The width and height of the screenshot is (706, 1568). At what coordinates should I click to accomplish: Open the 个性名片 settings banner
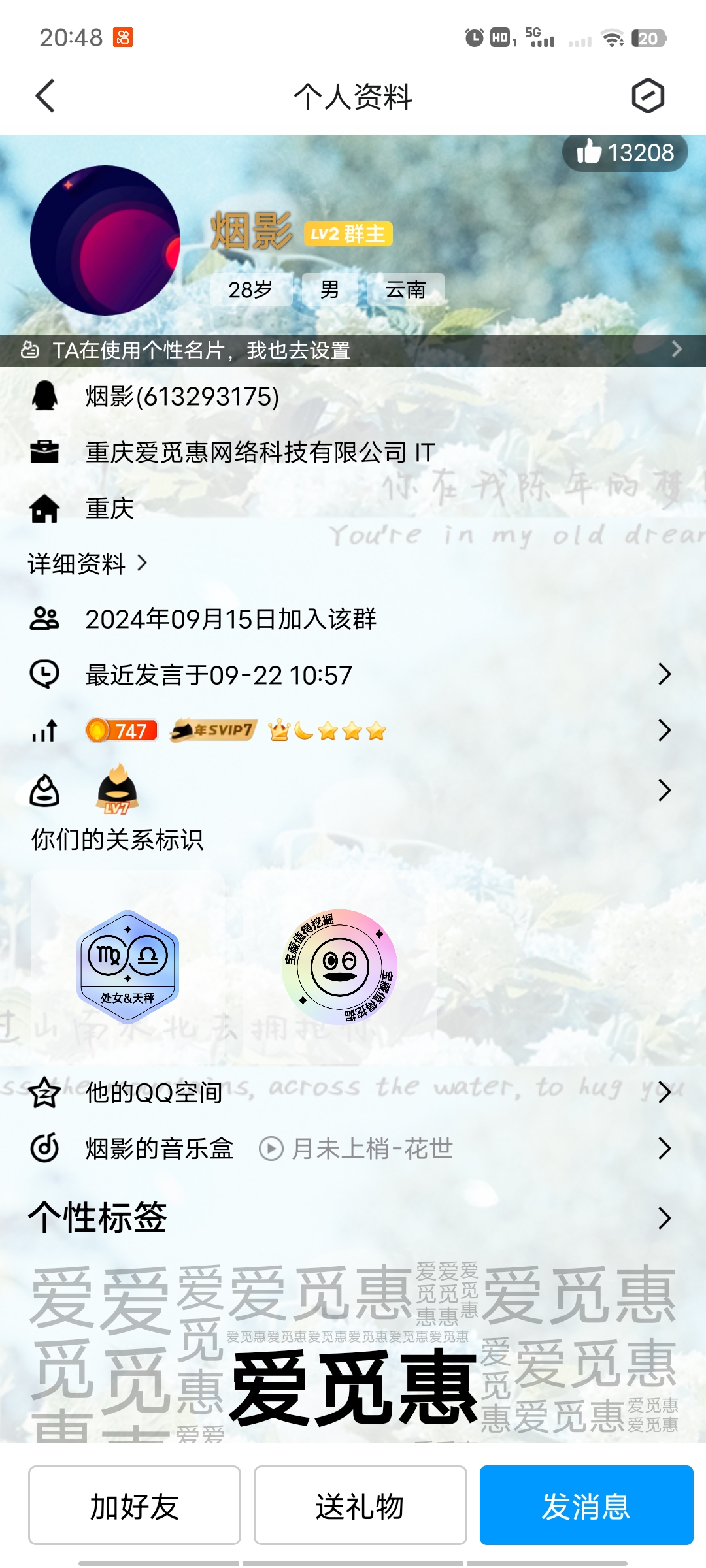coord(353,351)
